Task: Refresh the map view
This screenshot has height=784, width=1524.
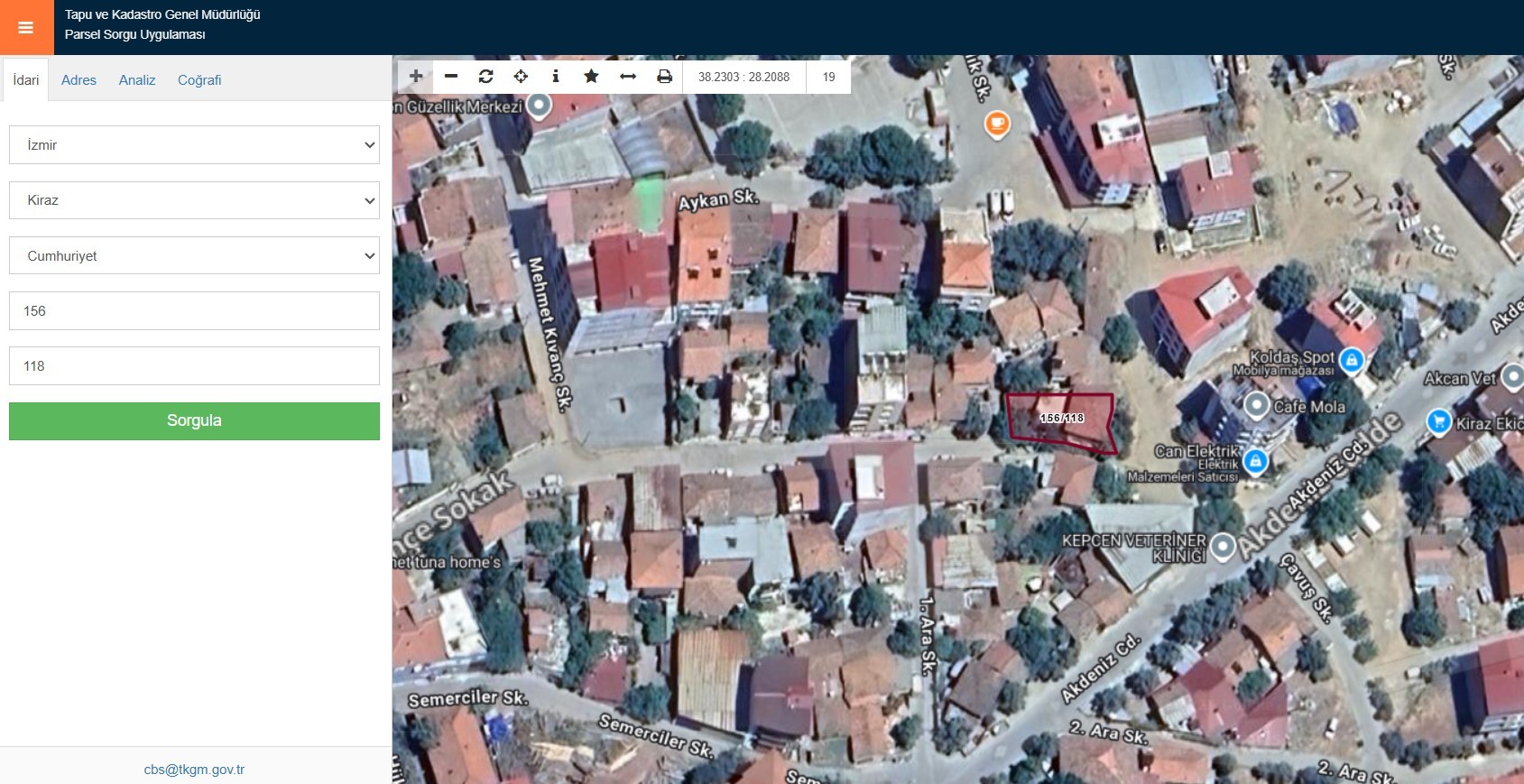Action: 486,77
